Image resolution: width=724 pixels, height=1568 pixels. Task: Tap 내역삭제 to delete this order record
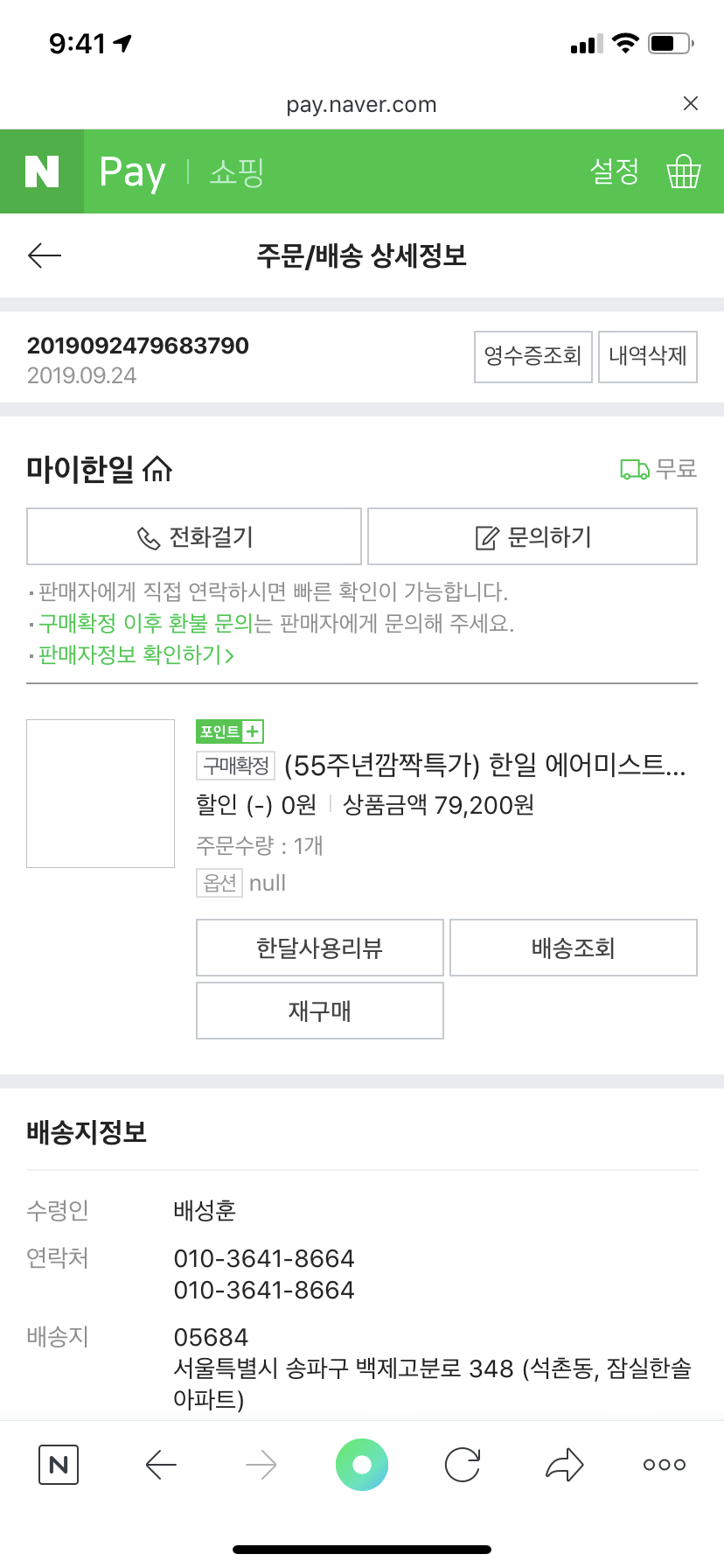[x=648, y=356]
